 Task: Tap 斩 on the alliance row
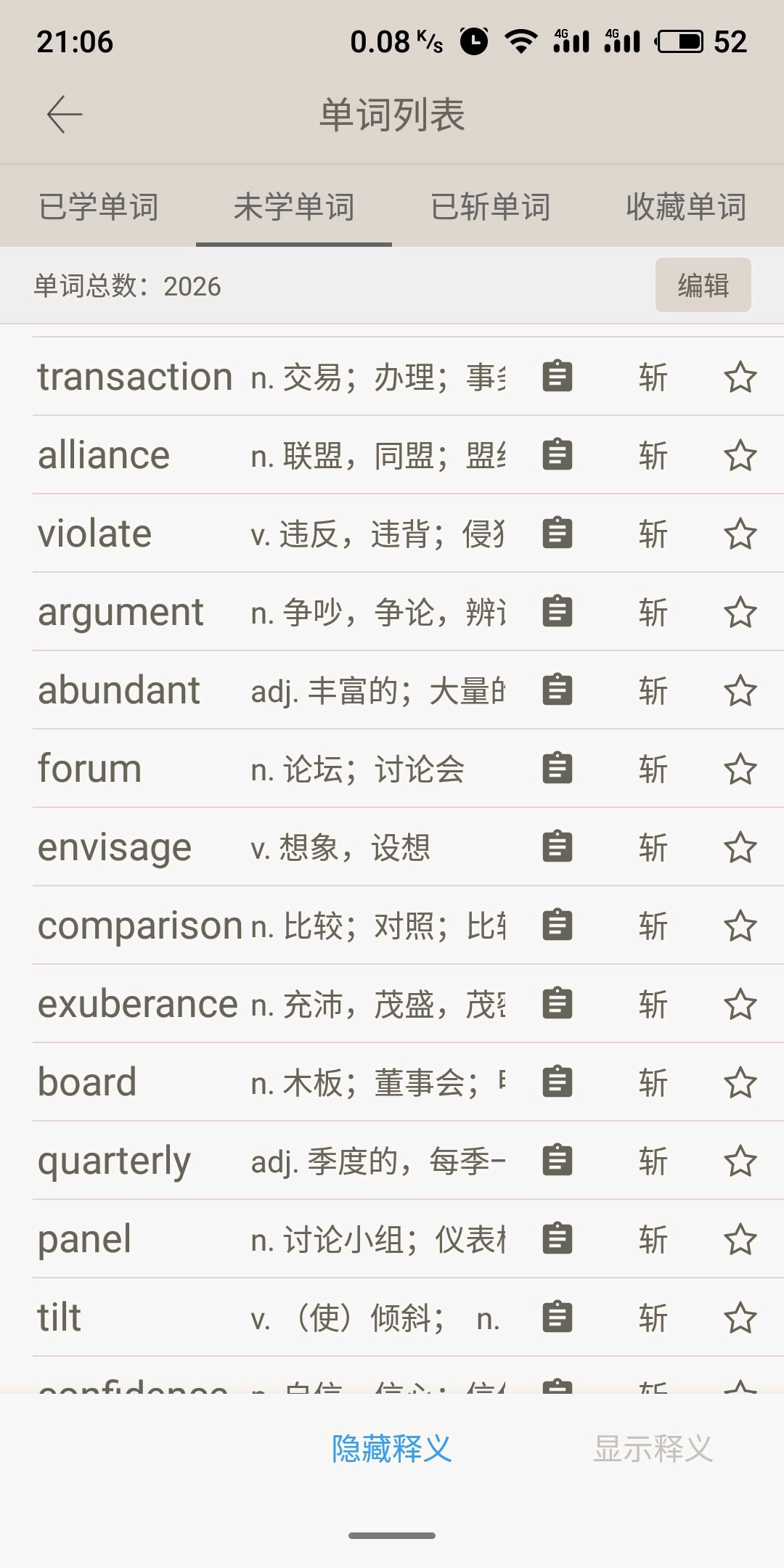click(x=653, y=456)
